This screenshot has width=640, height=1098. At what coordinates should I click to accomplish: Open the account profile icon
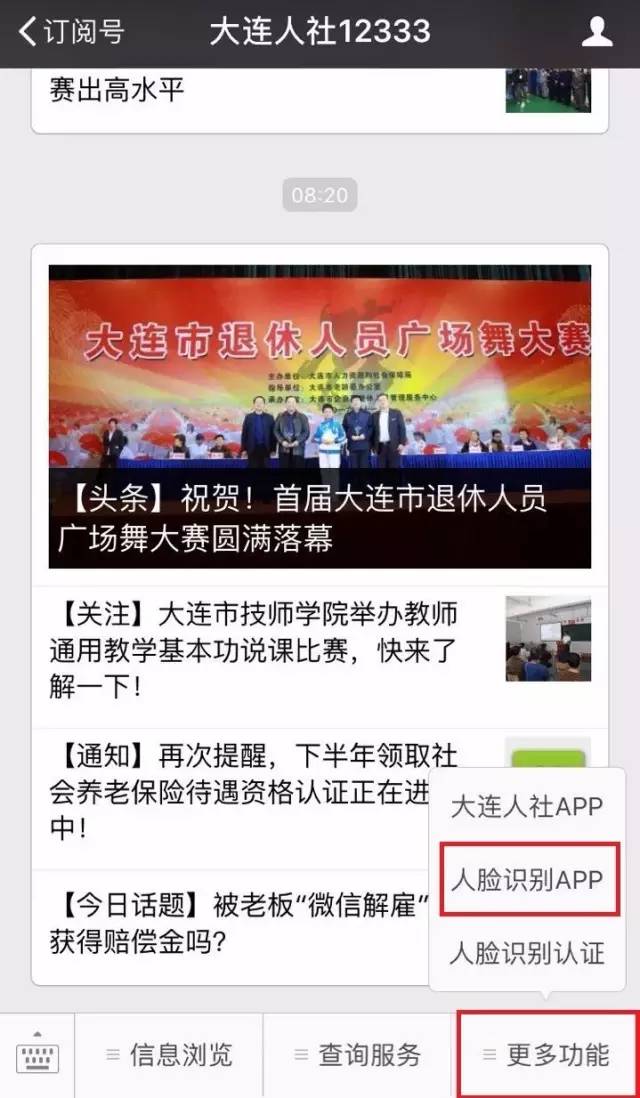coord(597,32)
